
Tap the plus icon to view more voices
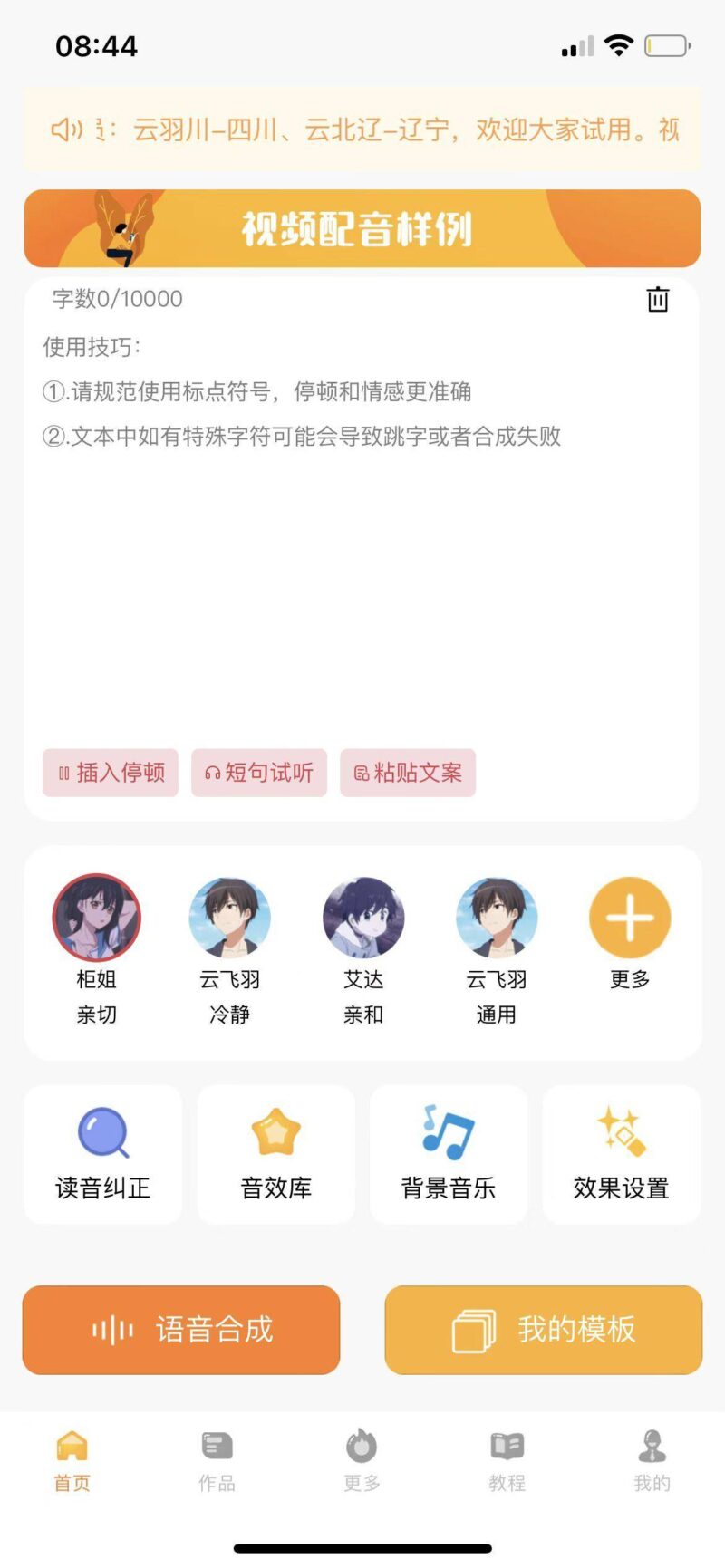pos(630,918)
